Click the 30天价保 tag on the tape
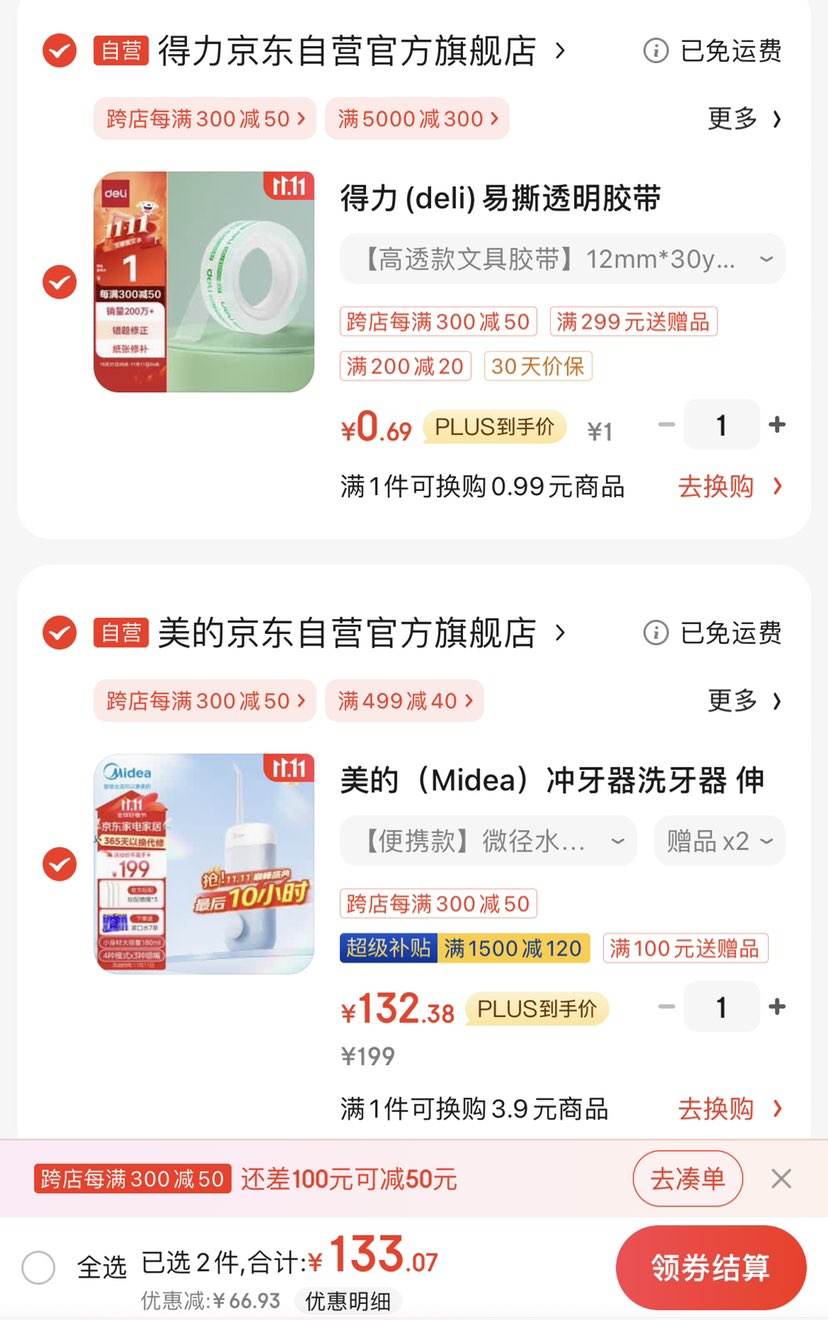Viewport: 828px width, 1320px height. tap(537, 366)
